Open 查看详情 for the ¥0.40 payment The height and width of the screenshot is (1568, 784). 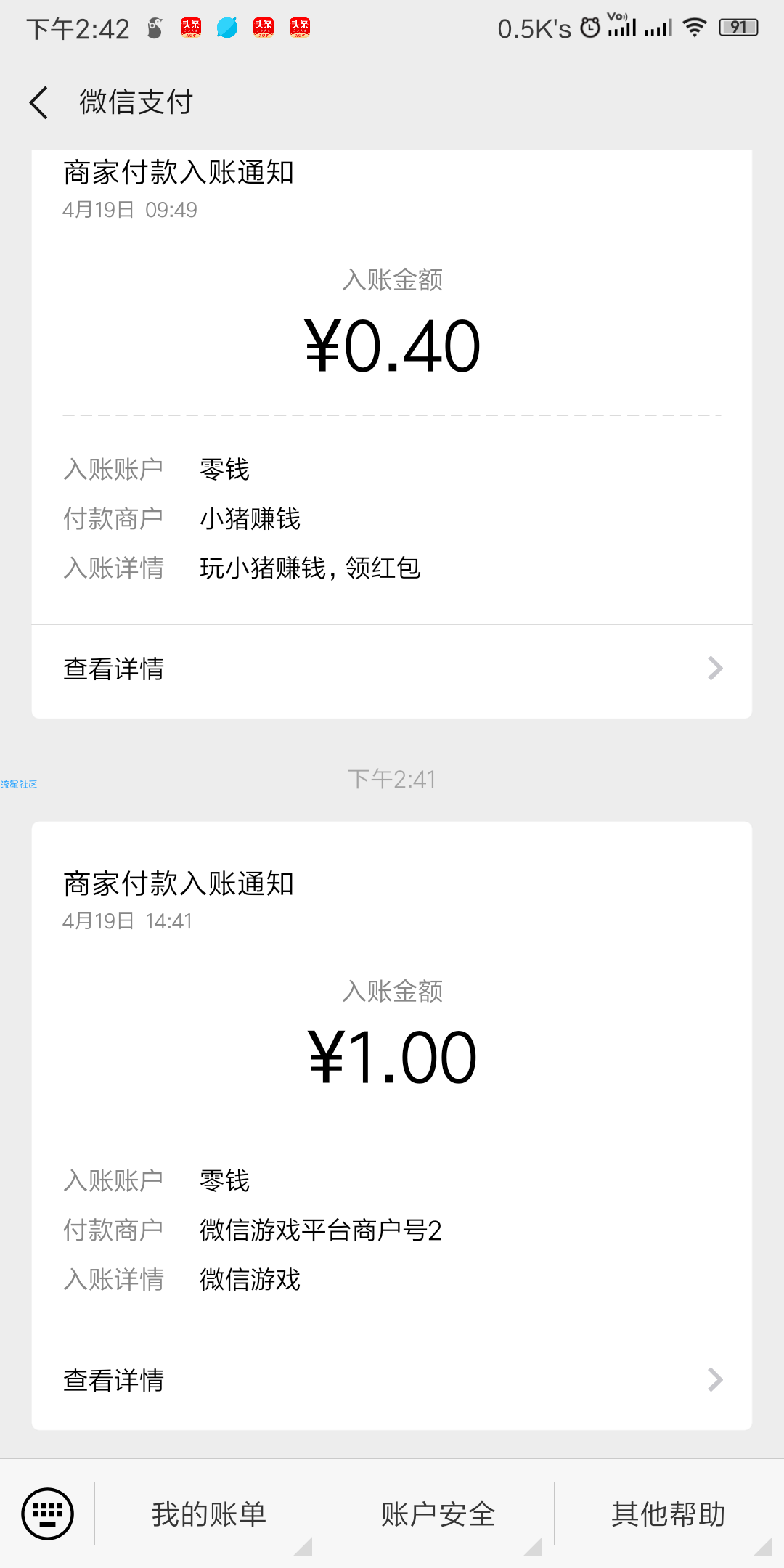pyautogui.click(x=392, y=669)
